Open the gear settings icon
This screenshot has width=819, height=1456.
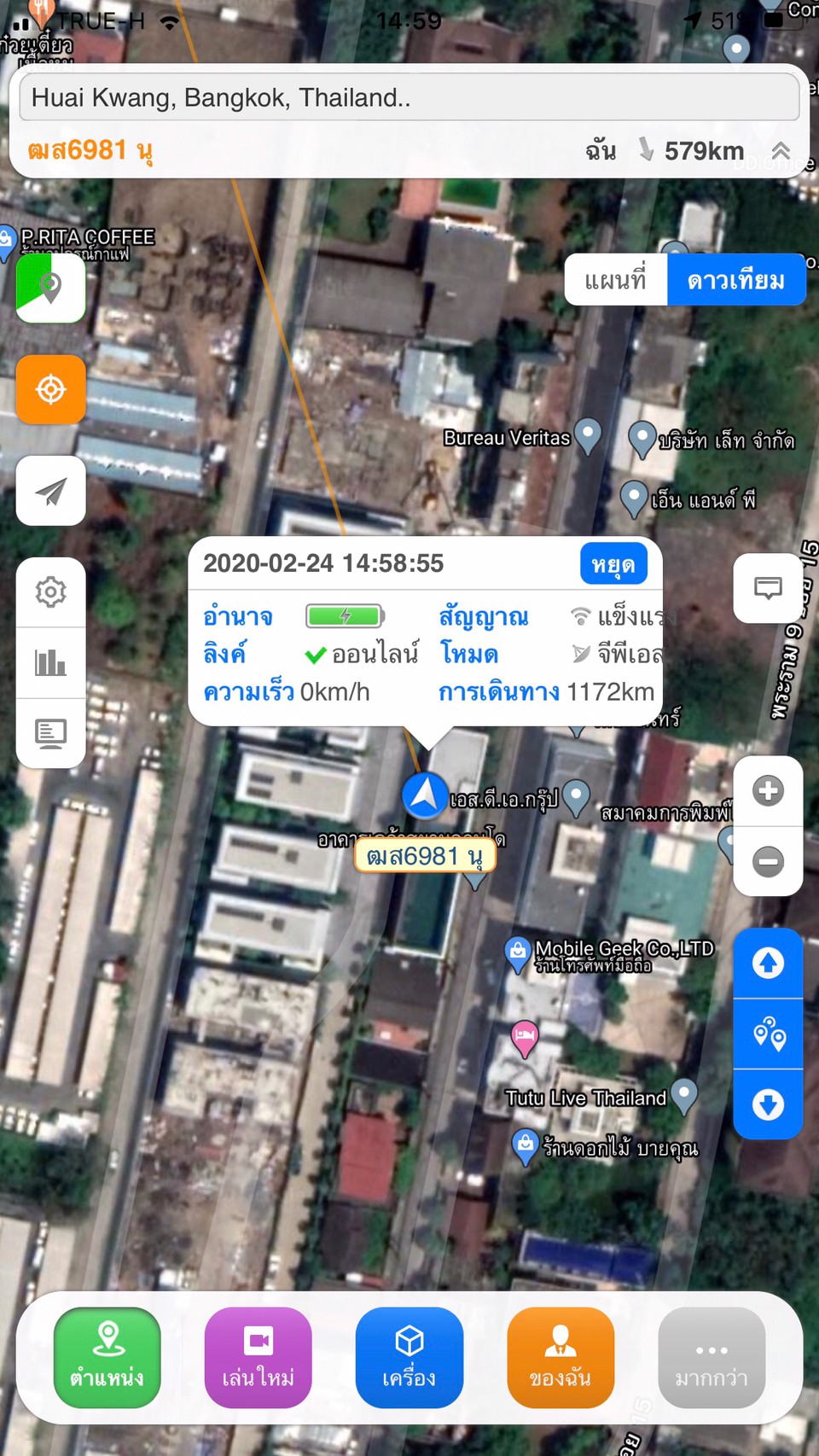pos(50,591)
